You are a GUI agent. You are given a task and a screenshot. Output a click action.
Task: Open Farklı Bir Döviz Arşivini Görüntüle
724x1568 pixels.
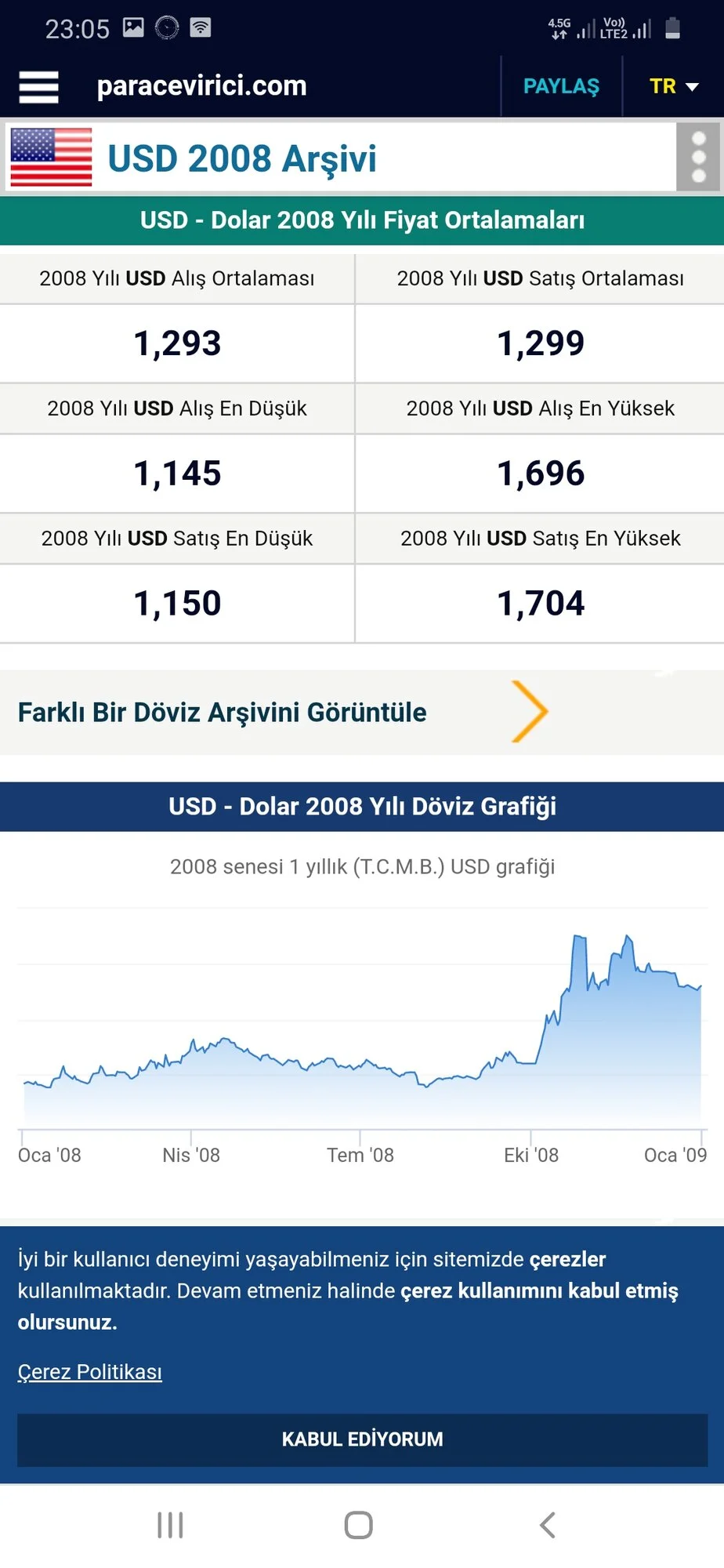(x=282, y=712)
